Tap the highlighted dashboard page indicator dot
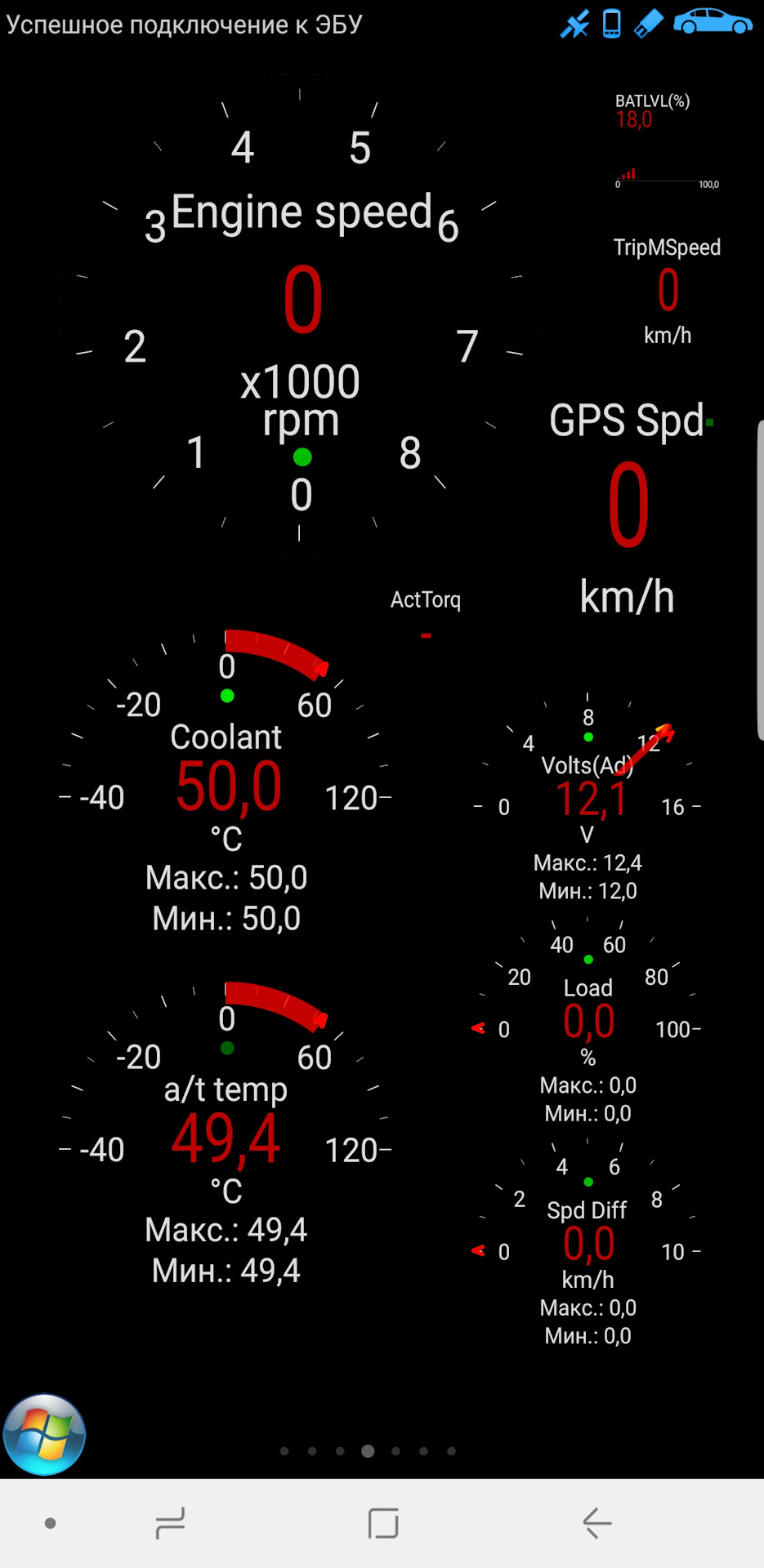 (x=368, y=1451)
